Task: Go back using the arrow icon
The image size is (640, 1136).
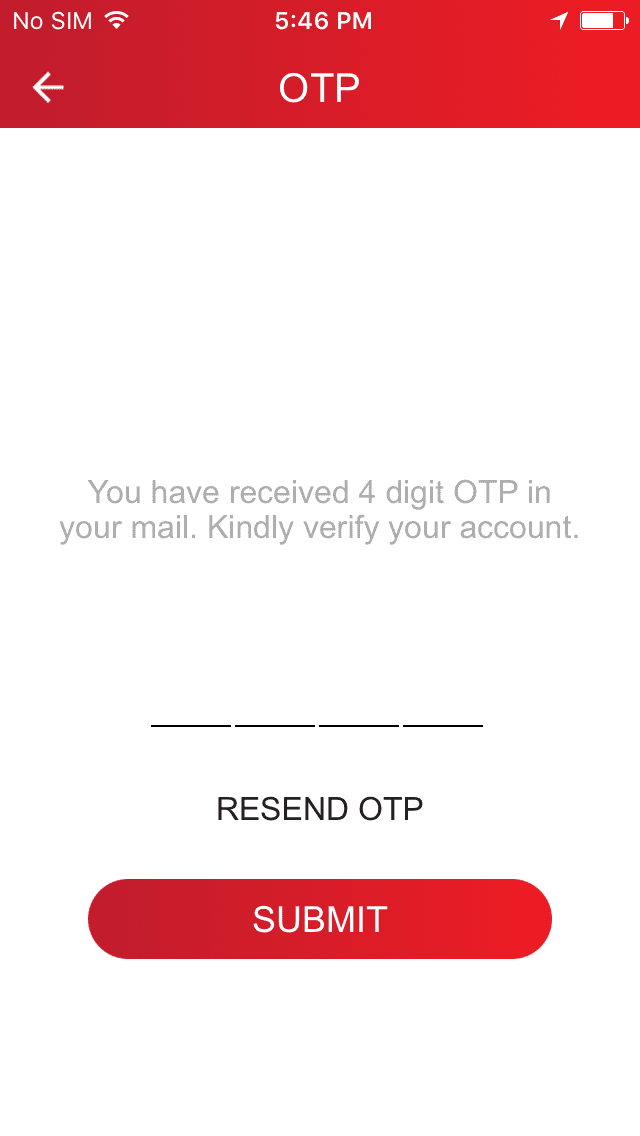Action: point(48,88)
